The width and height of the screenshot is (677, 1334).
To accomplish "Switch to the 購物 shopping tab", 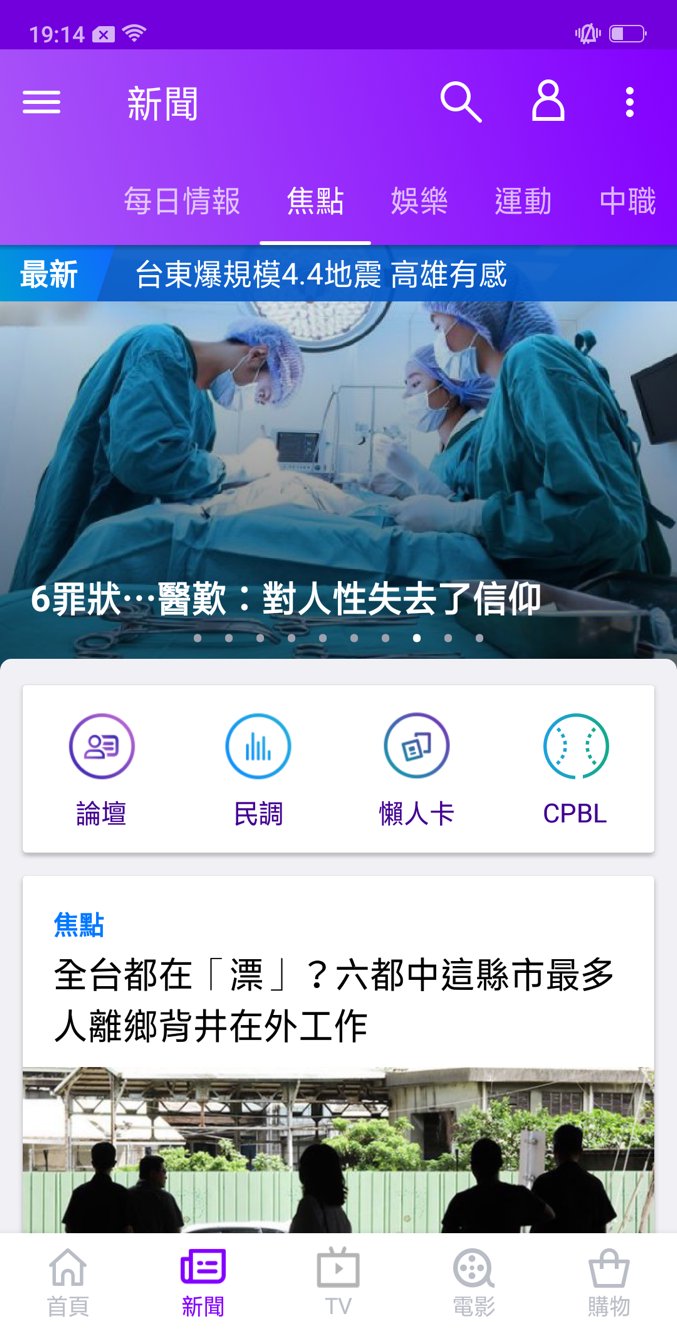I will [608, 1282].
